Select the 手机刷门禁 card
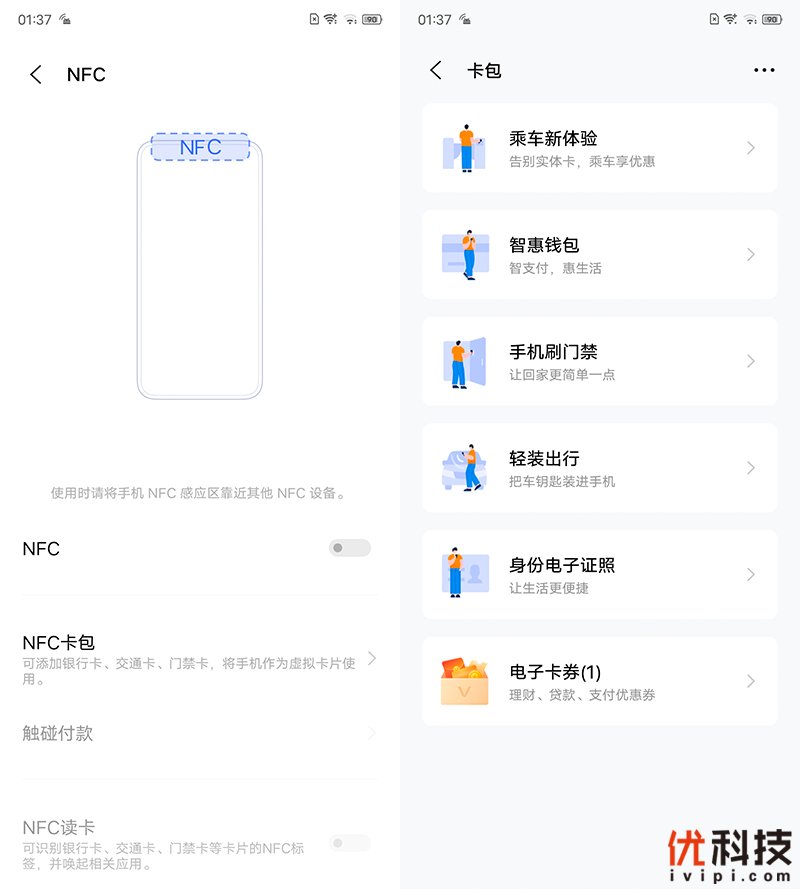The width and height of the screenshot is (800, 889). pos(599,361)
